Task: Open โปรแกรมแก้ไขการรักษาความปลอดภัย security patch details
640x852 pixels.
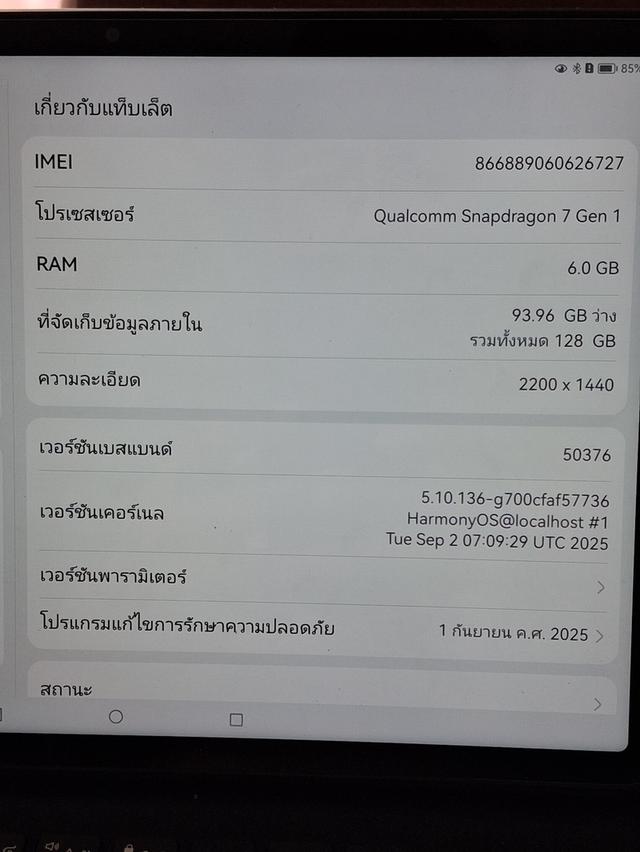Action: click(320, 630)
